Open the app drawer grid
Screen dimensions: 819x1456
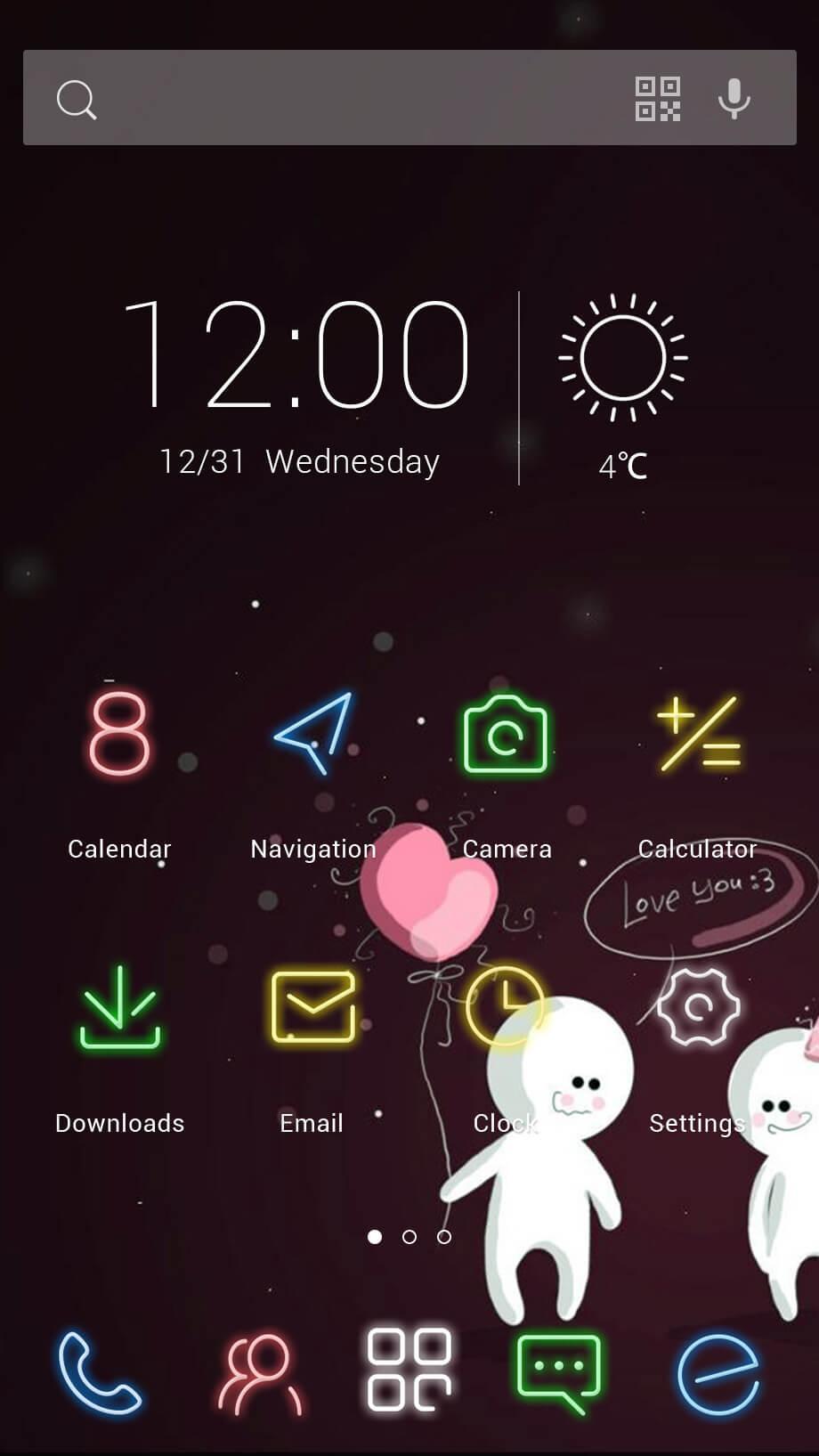[409, 1371]
